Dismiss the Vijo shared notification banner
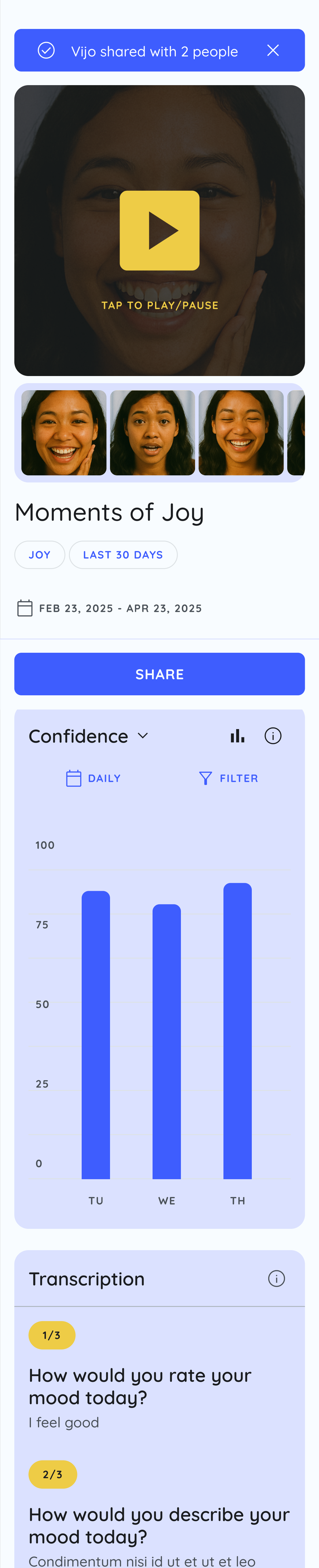This screenshot has width=319, height=1568. [x=273, y=51]
